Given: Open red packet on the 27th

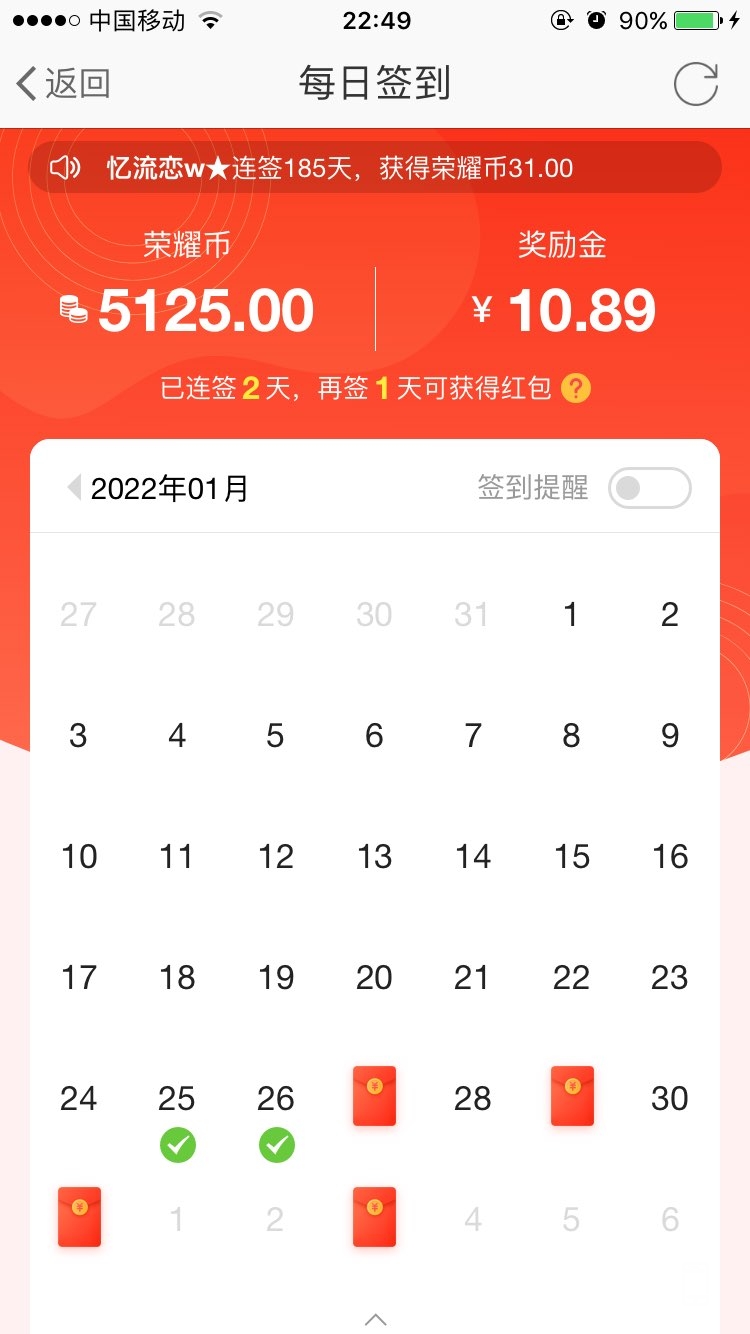Looking at the screenshot, I should (374, 1096).
